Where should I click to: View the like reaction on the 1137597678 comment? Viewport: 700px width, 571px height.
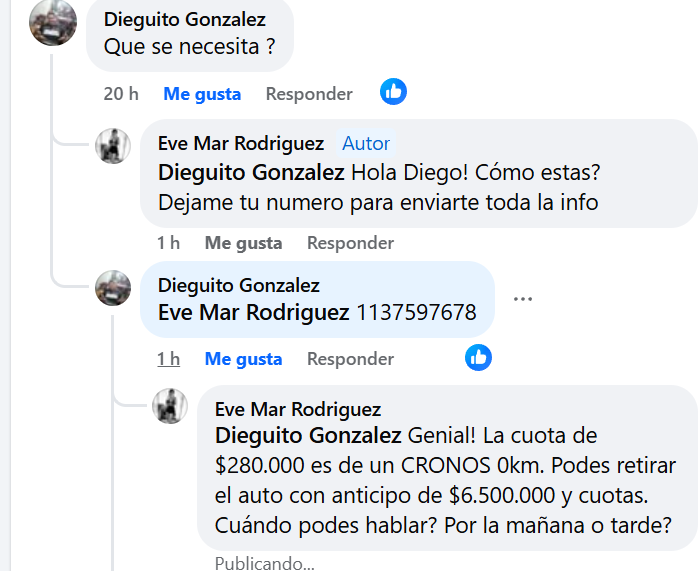479,357
